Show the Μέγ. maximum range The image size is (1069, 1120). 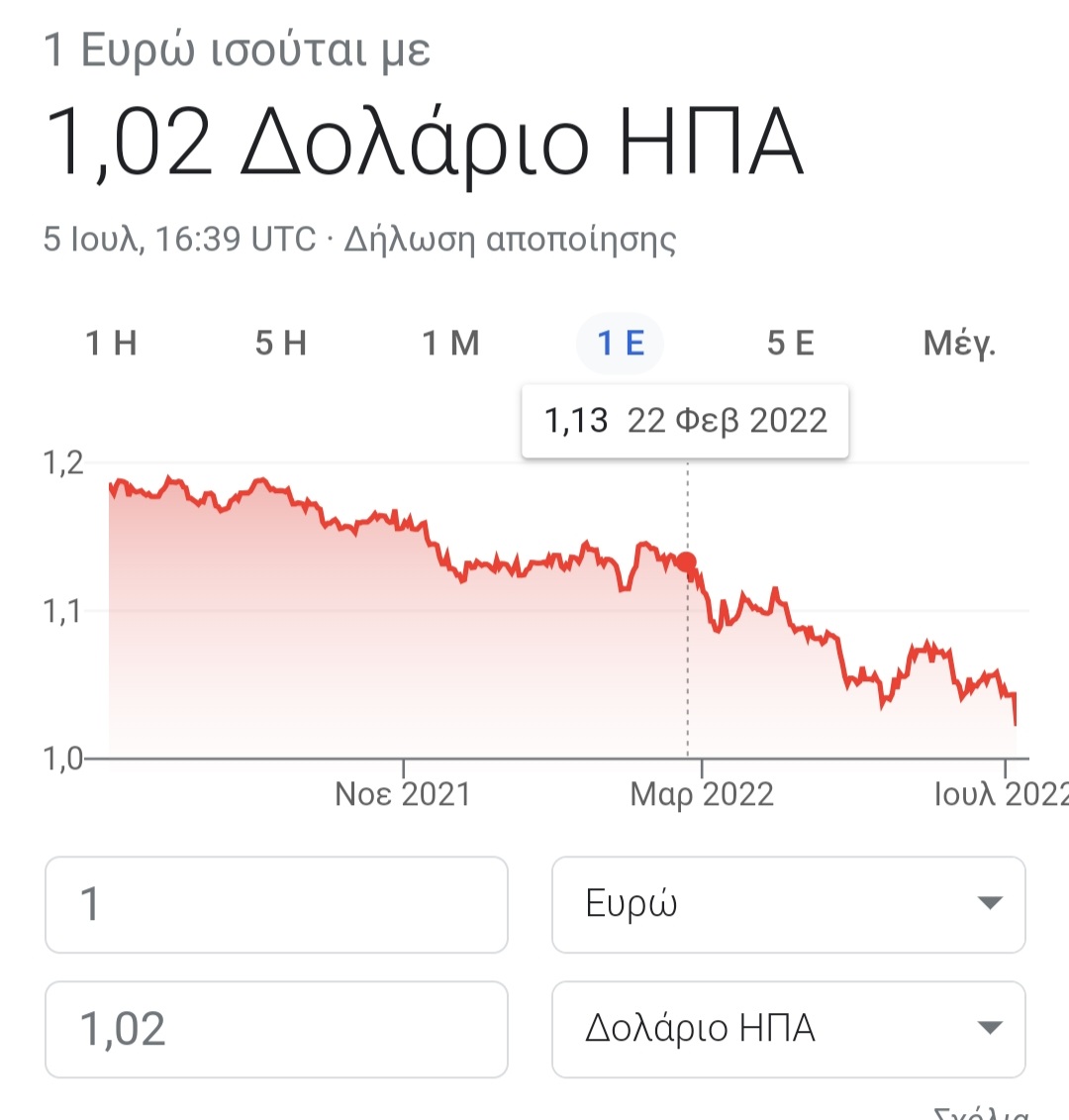tap(958, 344)
